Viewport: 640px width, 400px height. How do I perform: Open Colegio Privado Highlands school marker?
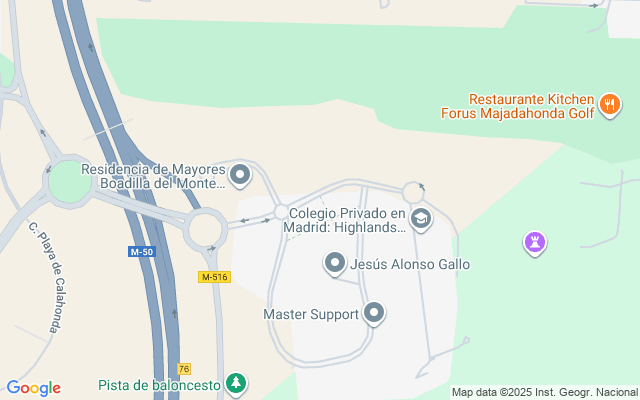(x=421, y=218)
